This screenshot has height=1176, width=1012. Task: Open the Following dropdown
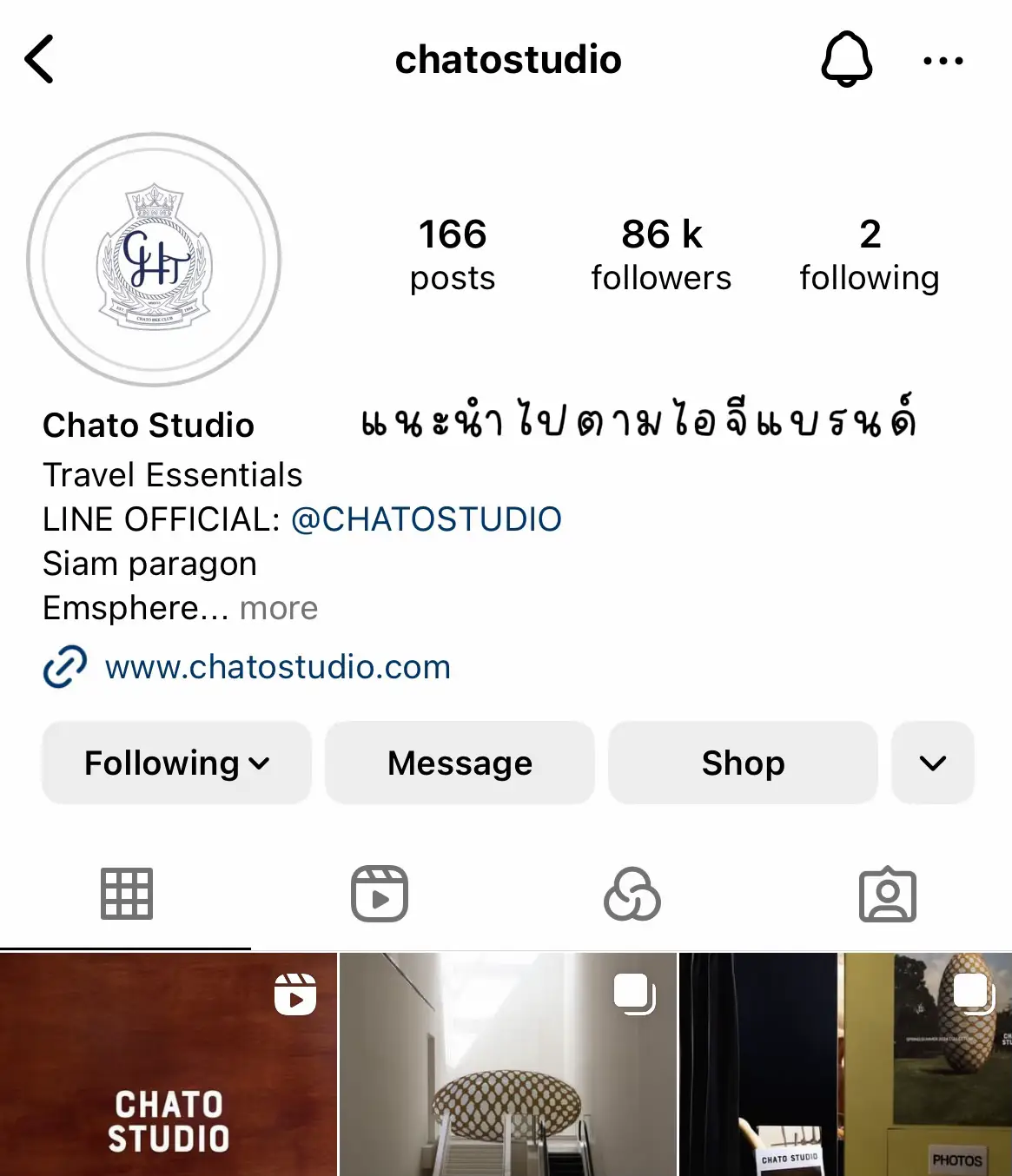(175, 763)
